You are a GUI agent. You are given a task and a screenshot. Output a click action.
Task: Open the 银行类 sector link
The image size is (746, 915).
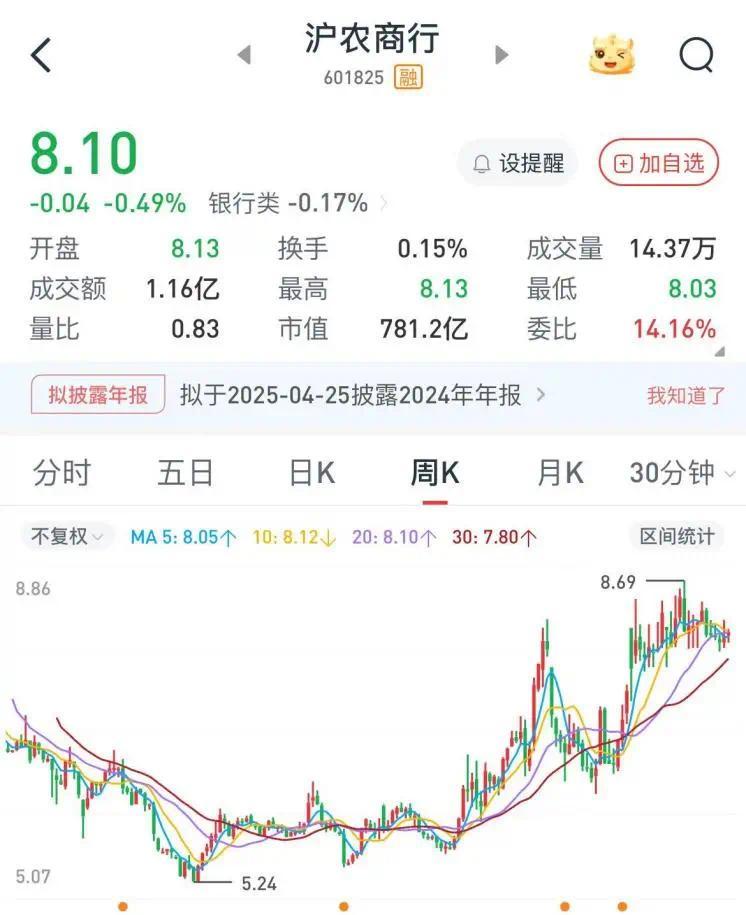[290, 203]
